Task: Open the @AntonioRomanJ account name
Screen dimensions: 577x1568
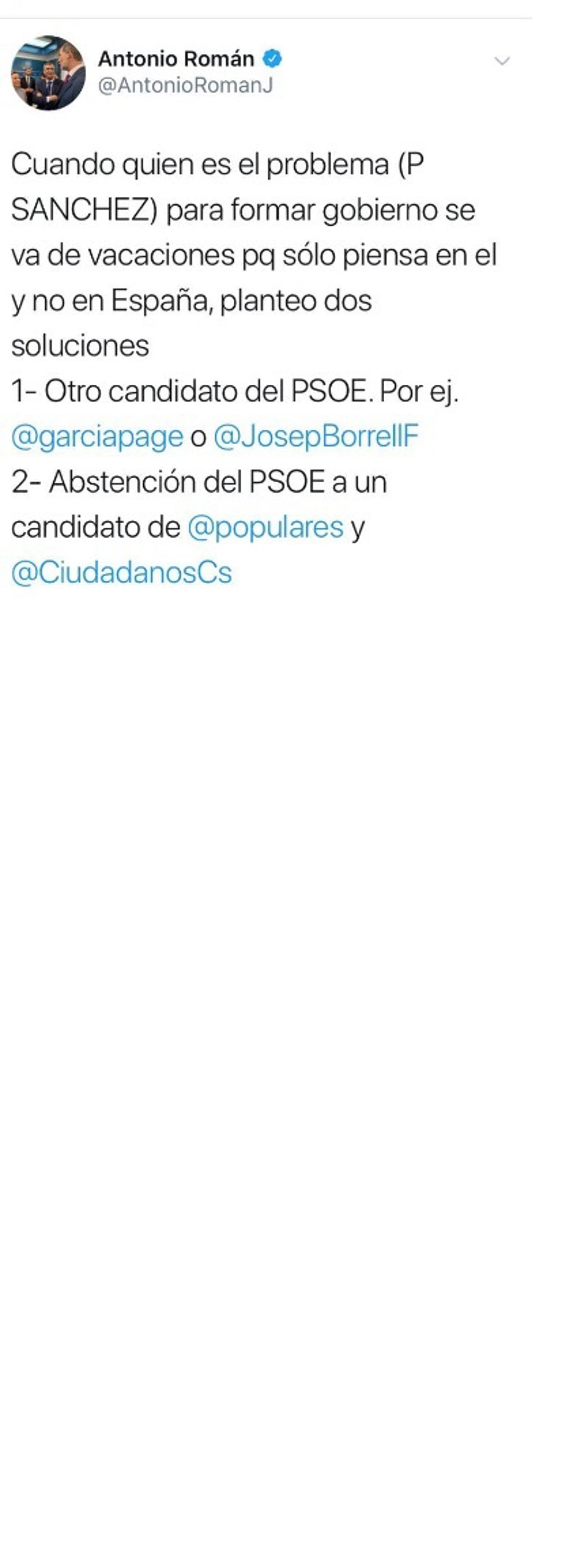Action: (186, 86)
